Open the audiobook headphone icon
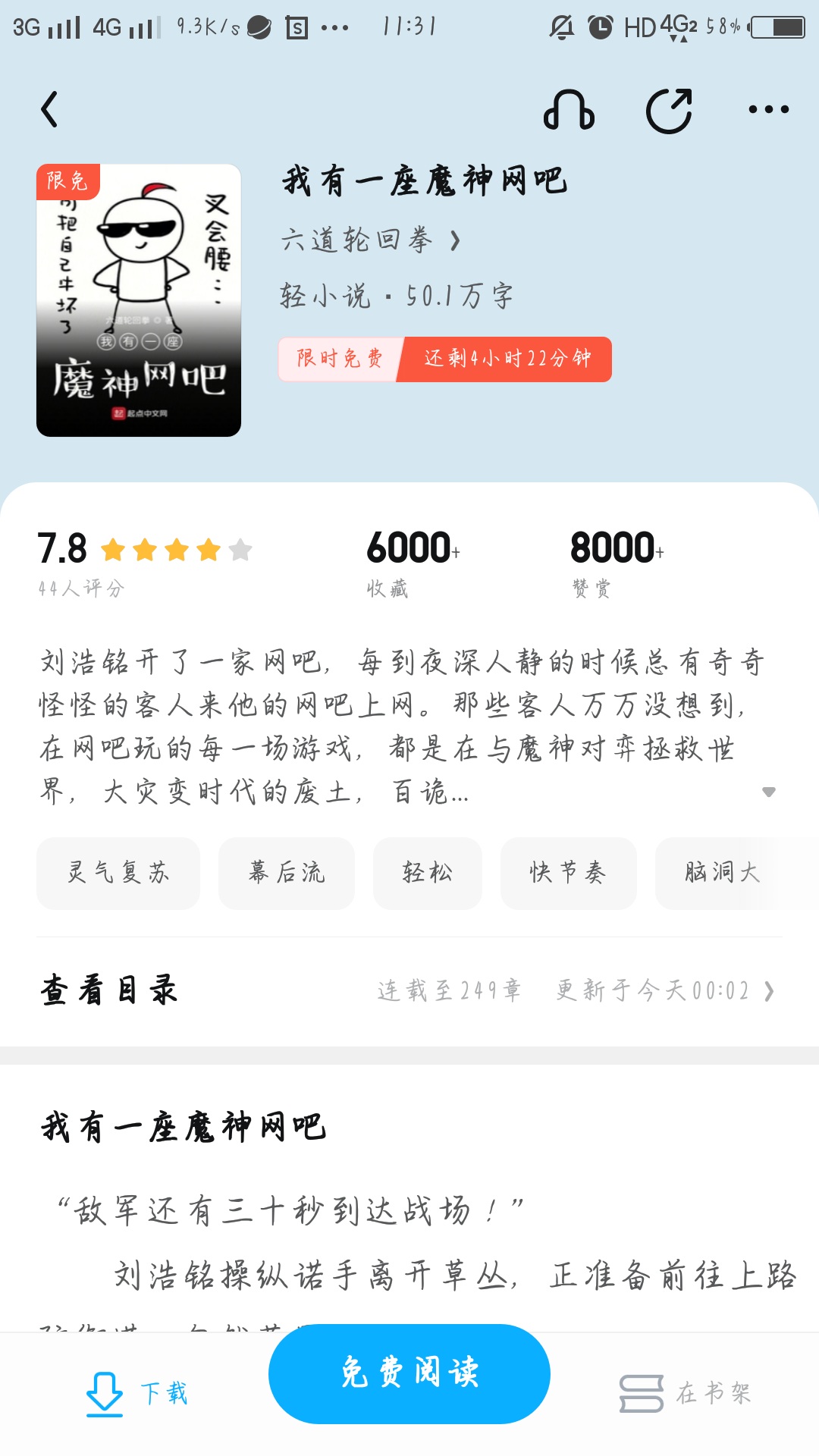The height and width of the screenshot is (1456, 819). click(x=569, y=110)
